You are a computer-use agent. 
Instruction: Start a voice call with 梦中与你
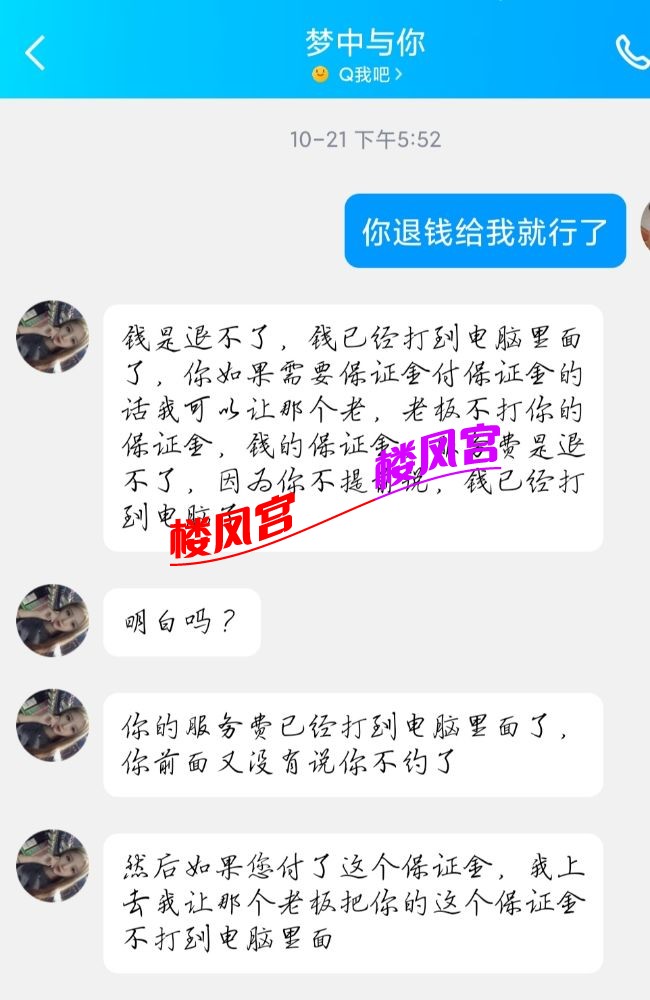(x=632, y=52)
